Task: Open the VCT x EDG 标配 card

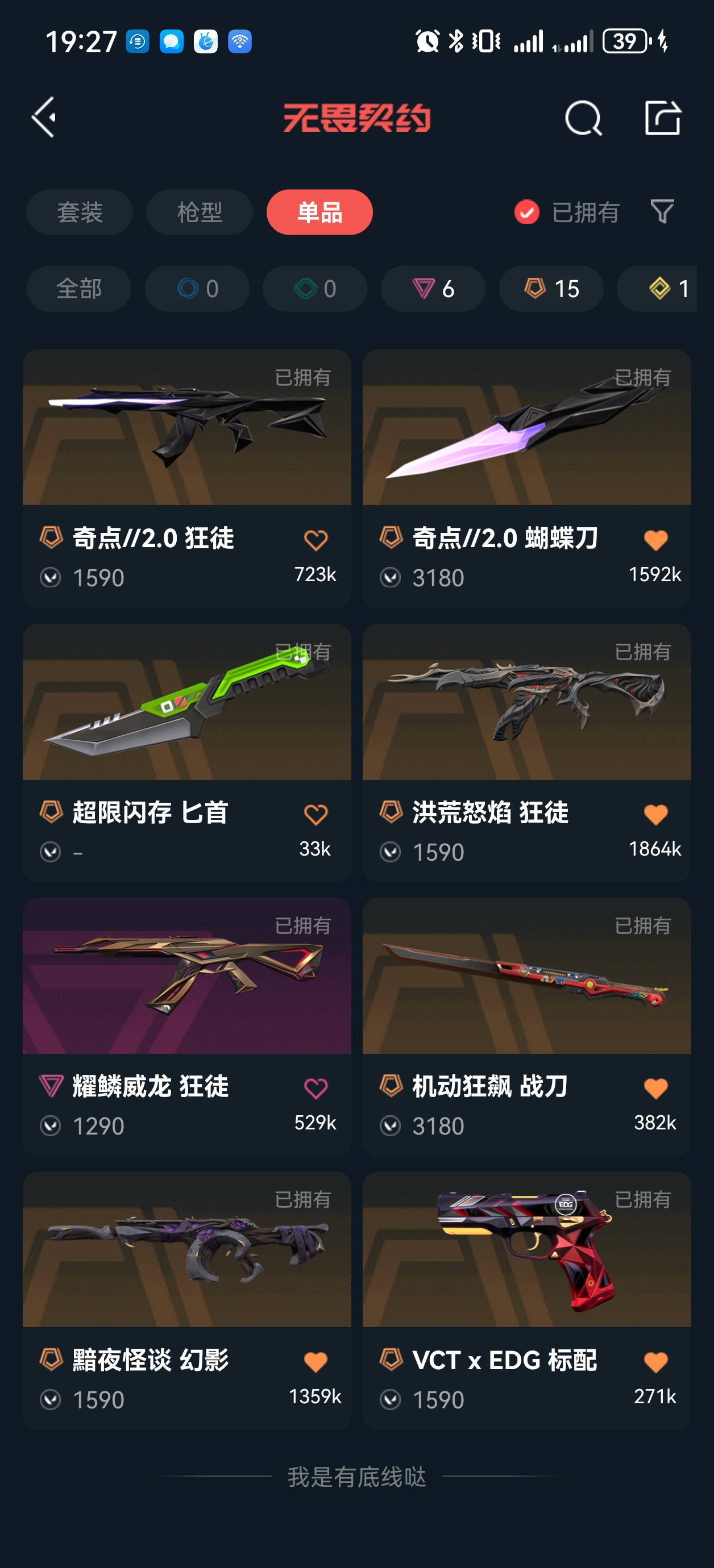Action: click(x=527, y=1301)
